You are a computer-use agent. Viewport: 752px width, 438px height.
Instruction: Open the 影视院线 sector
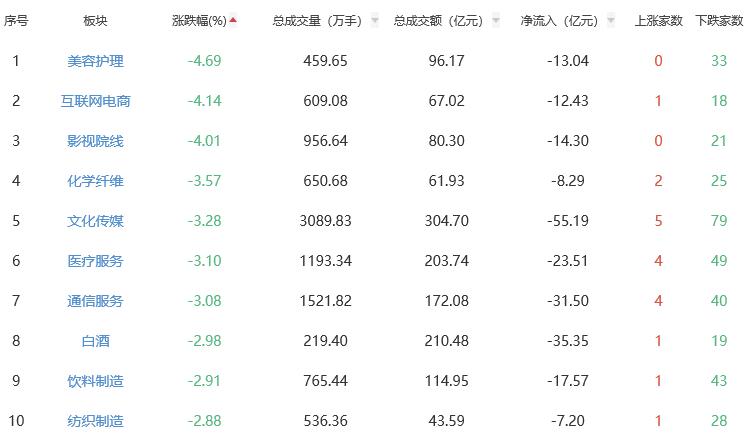tap(96, 141)
